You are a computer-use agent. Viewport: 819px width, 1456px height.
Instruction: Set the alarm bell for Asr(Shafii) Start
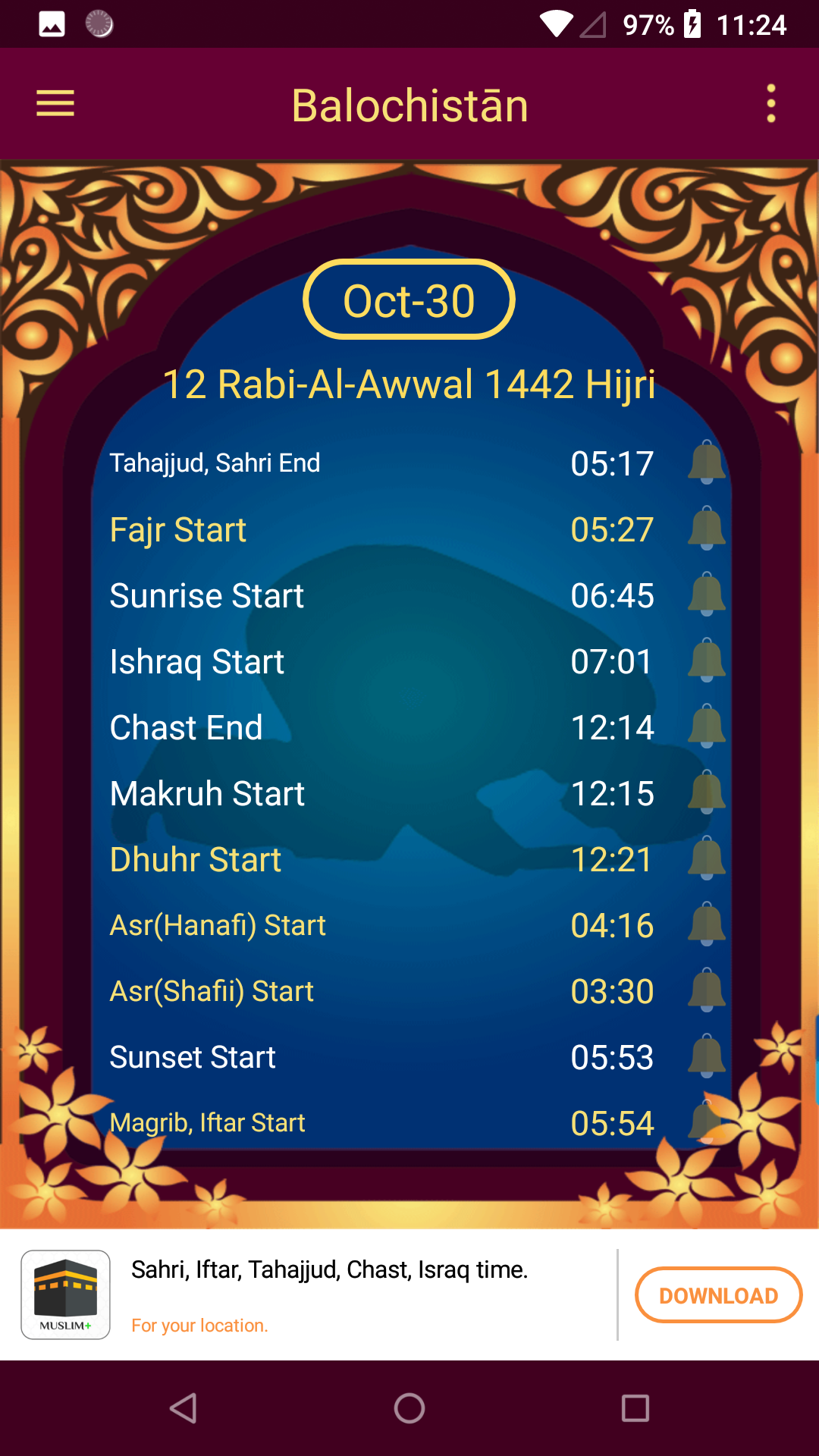pyautogui.click(x=706, y=990)
